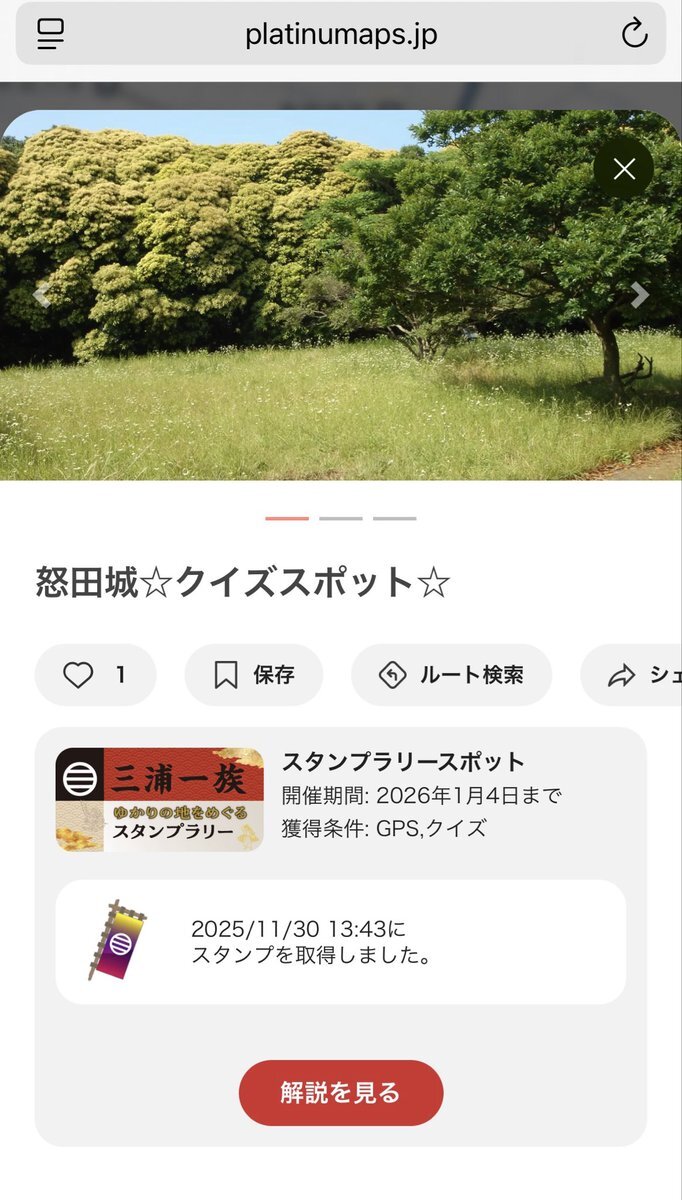Image resolution: width=682 pixels, height=1200 pixels.
Task: Save this spot with 保存
Action: tap(254, 675)
